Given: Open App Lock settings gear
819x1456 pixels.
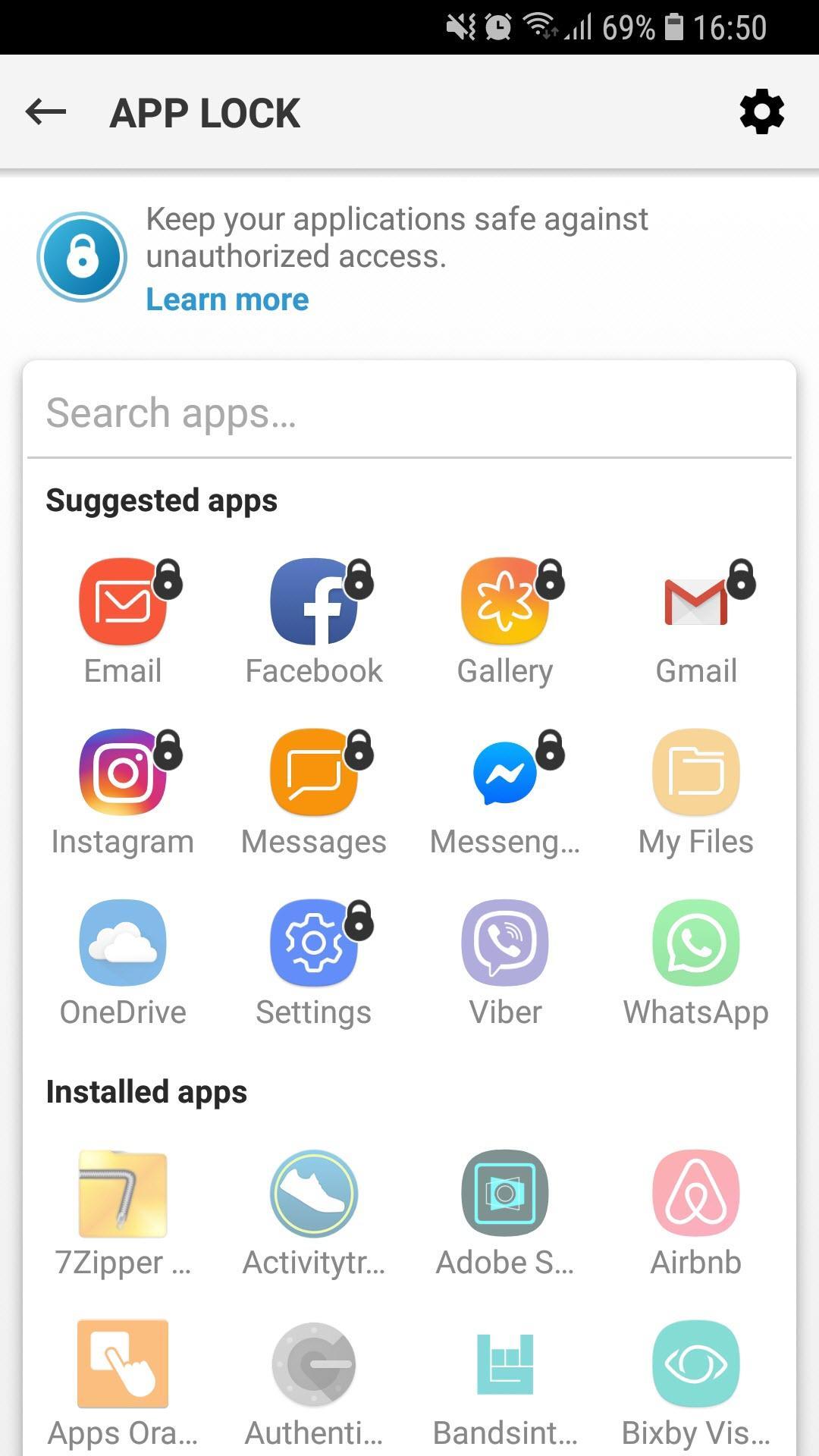Looking at the screenshot, I should [x=761, y=112].
